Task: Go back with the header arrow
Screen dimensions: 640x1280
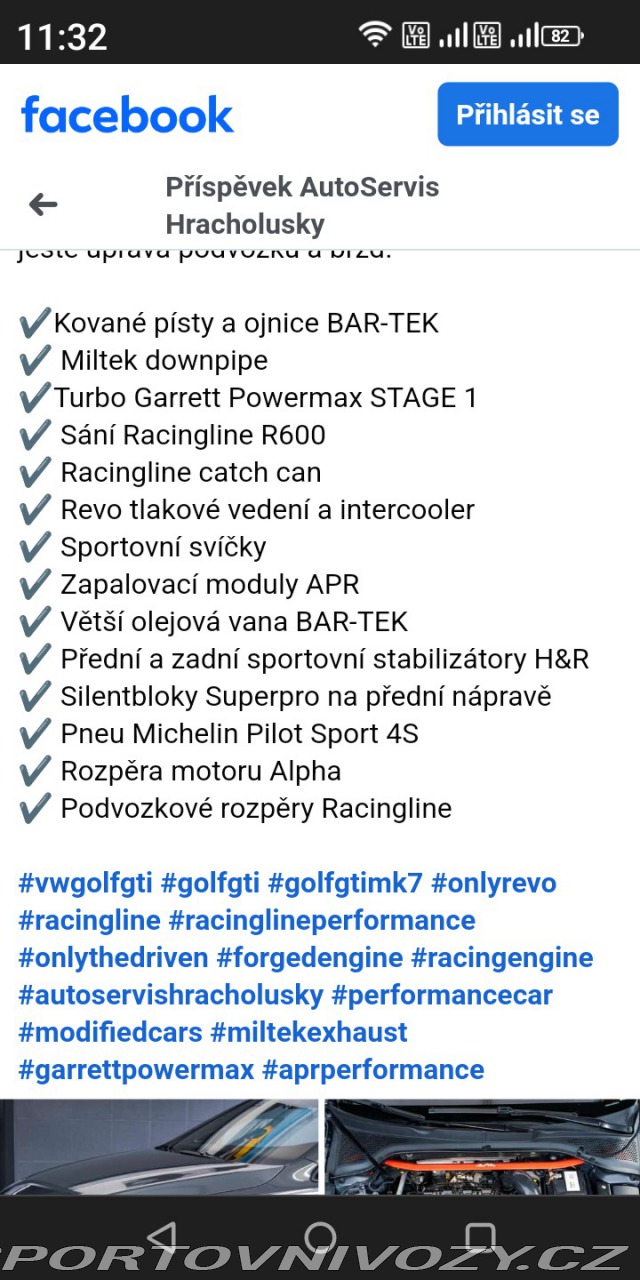Action: click(43, 205)
